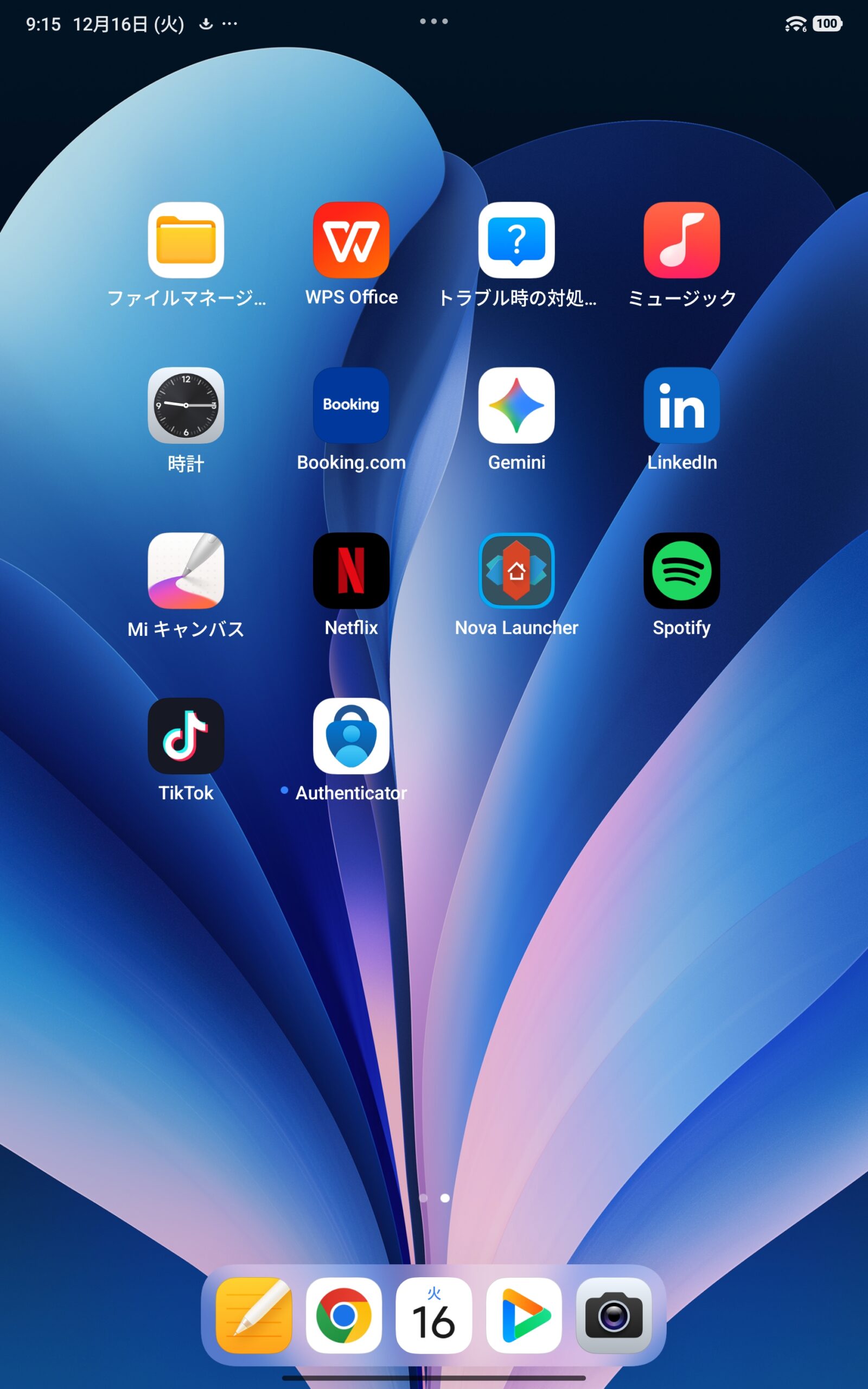The image size is (868, 1389).
Task: Launch WPS Office
Action: pyautogui.click(x=351, y=240)
